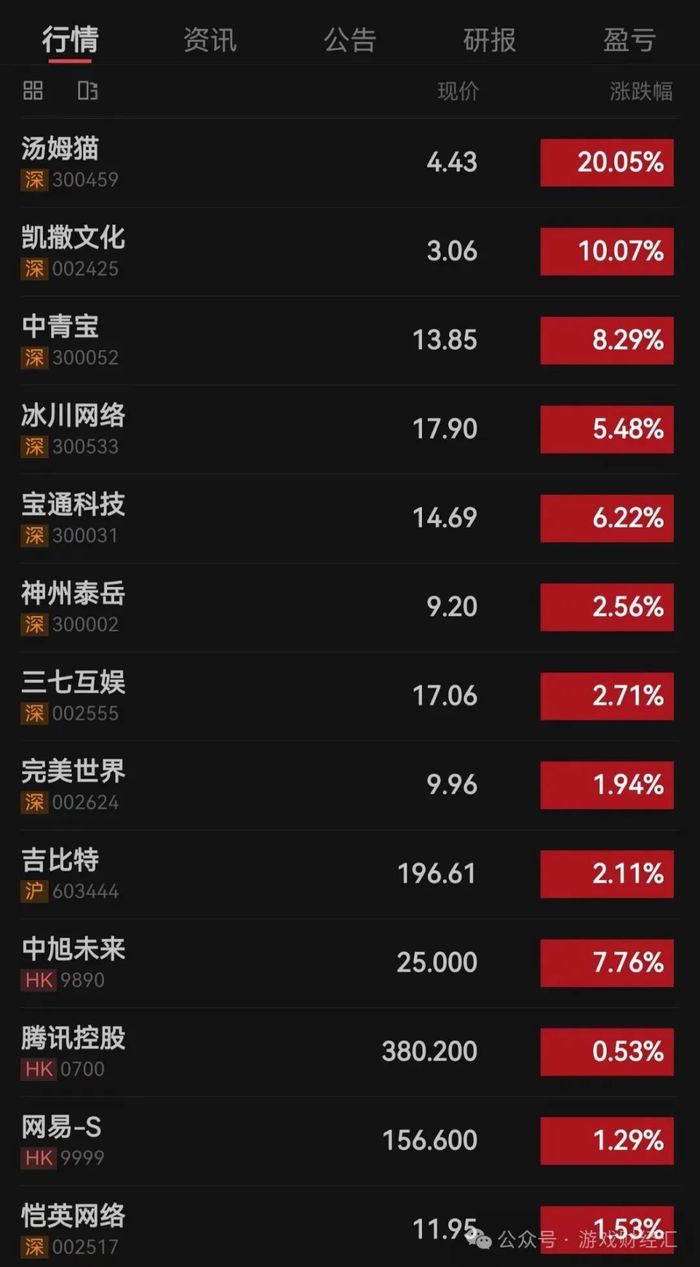Switch to grid layout view icon

[33, 91]
